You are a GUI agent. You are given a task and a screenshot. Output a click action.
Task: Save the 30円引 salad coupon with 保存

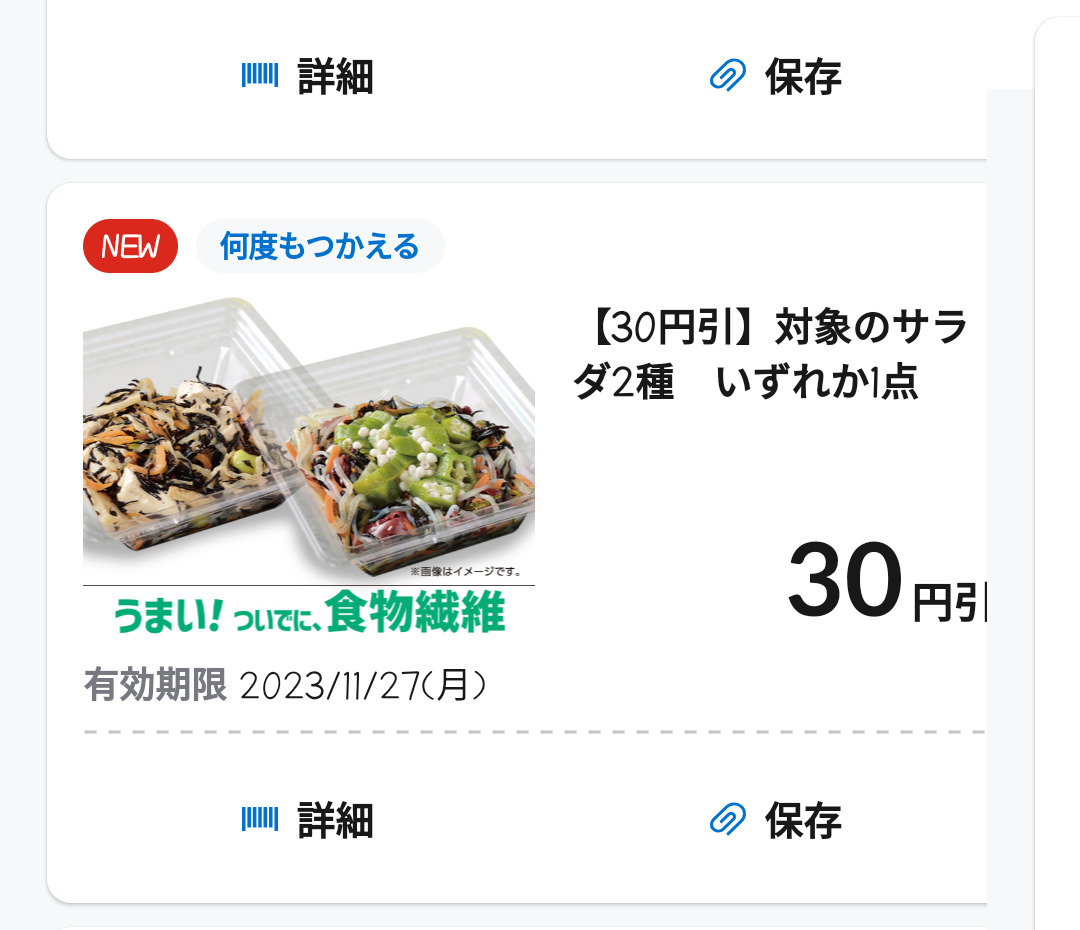(x=776, y=821)
